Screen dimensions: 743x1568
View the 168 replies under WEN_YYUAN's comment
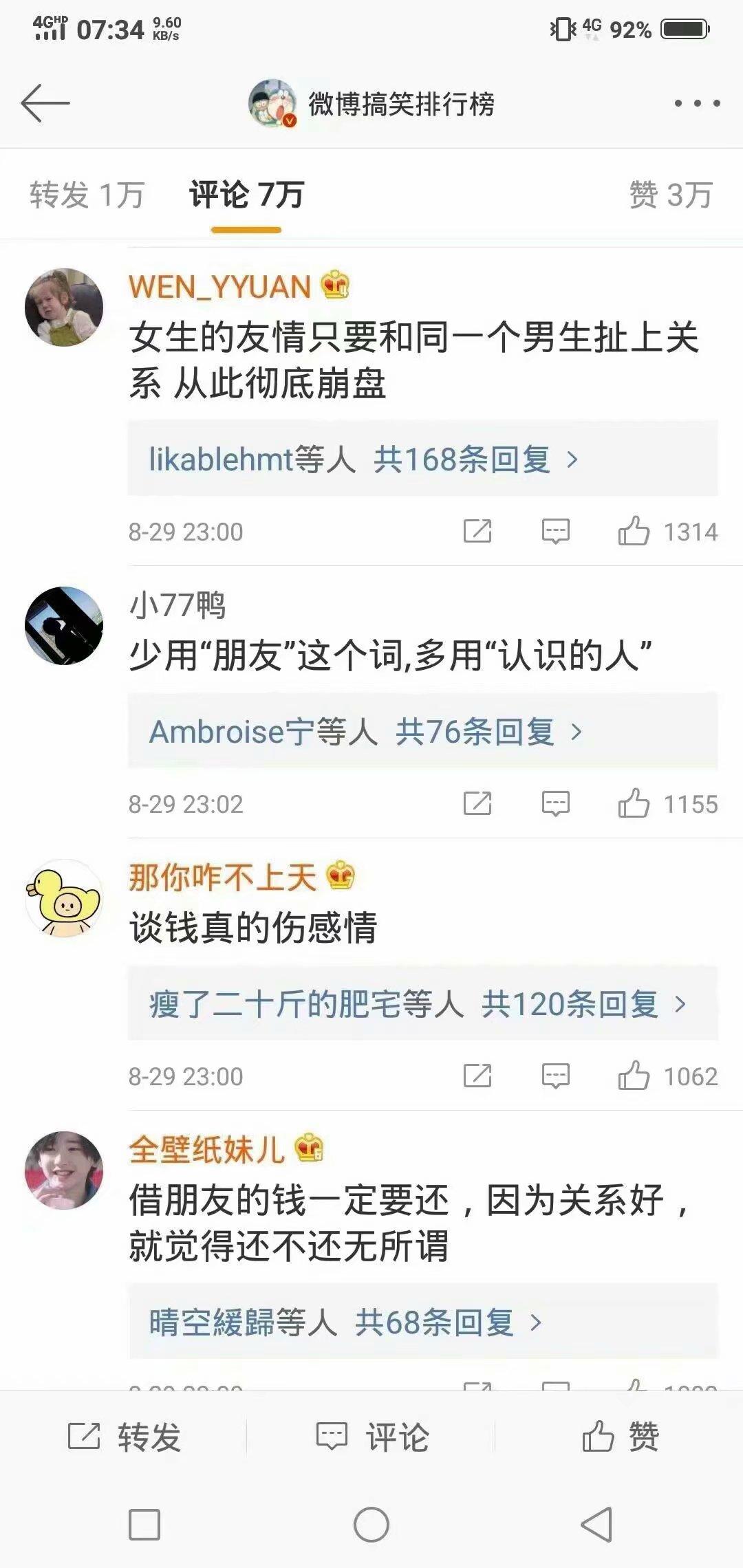coord(422,459)
